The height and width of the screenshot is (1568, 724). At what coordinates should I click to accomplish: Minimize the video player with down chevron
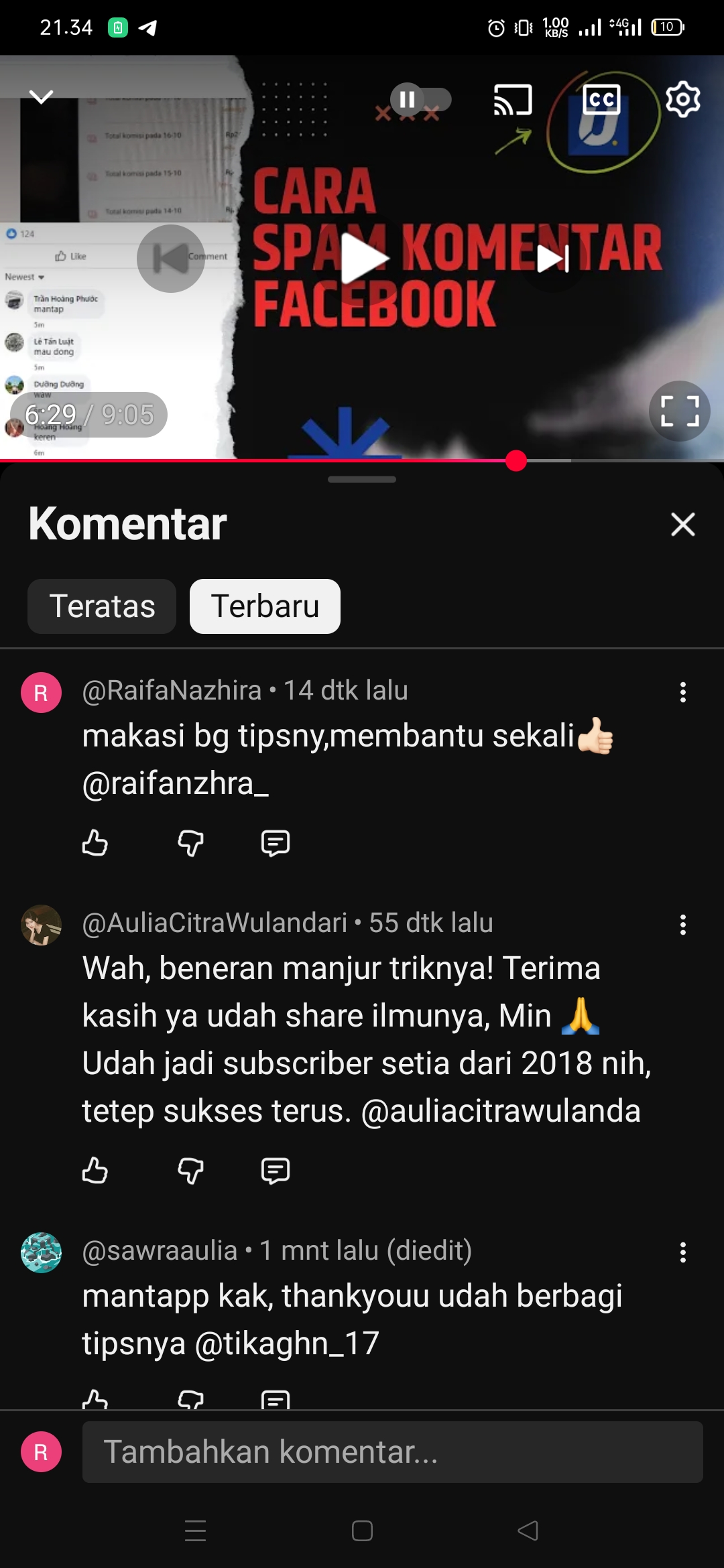pyautogui.click(x=42, y=98)
